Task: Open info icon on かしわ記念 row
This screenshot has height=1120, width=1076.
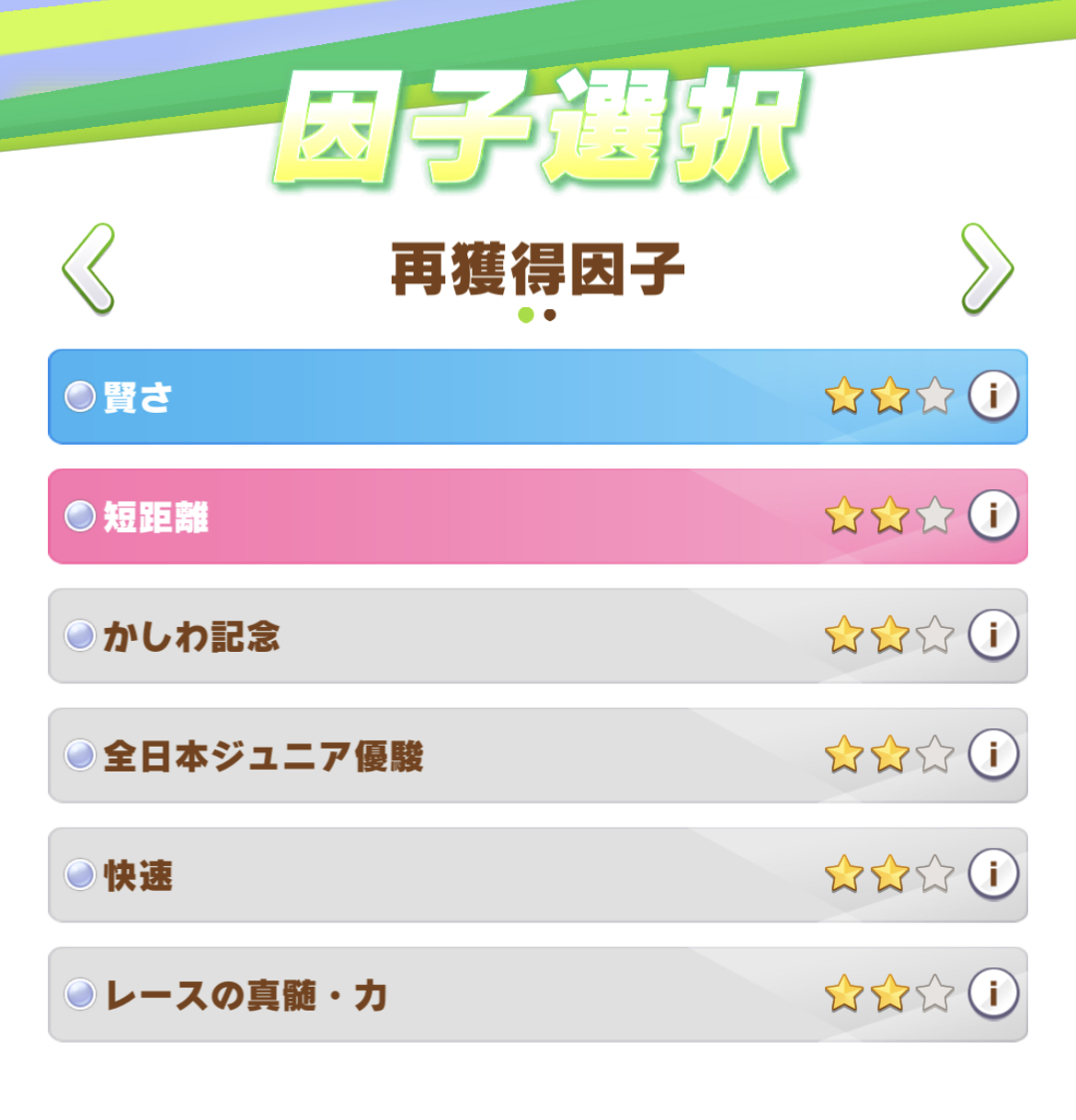Action: [993, 635]
